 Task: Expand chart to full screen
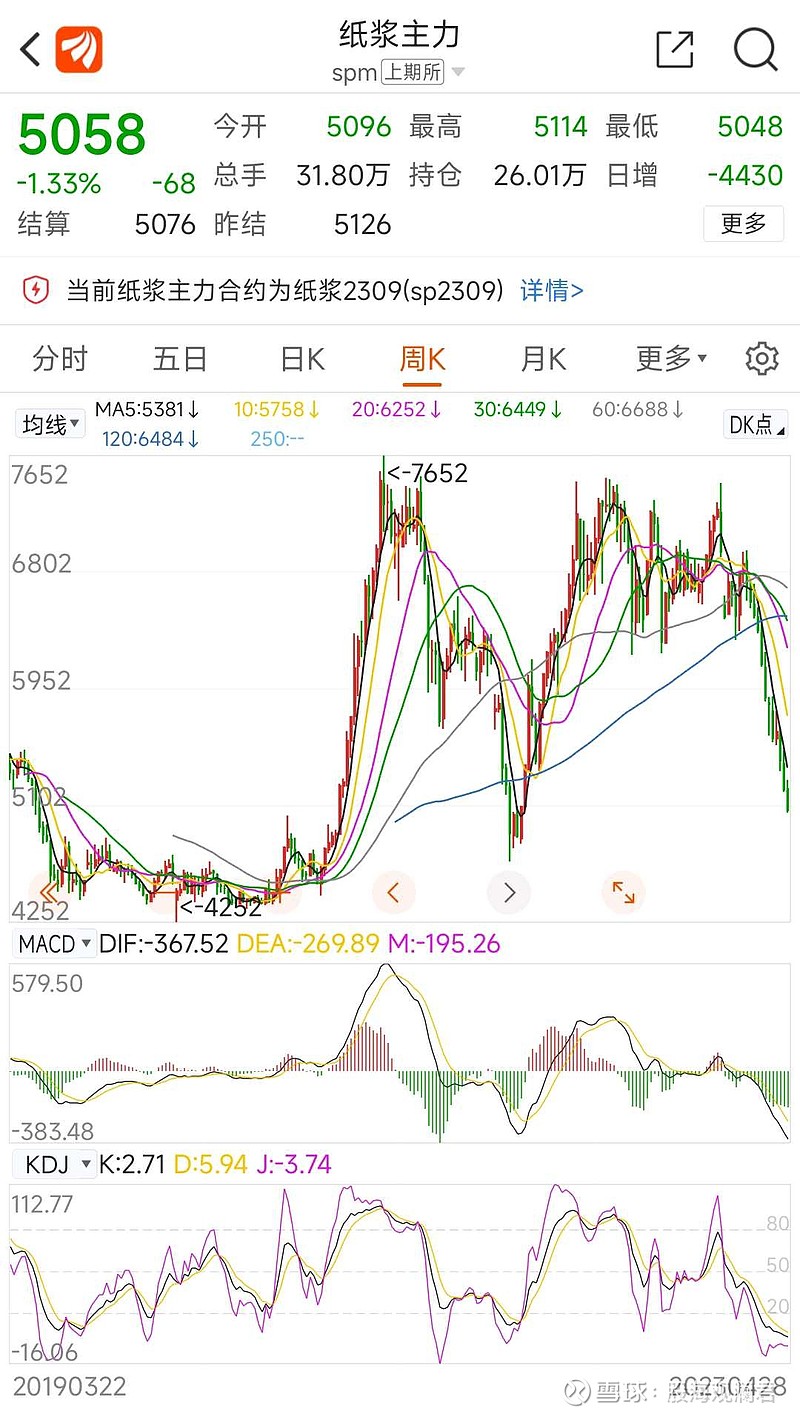pyautogui.click(x=623, y=892)
